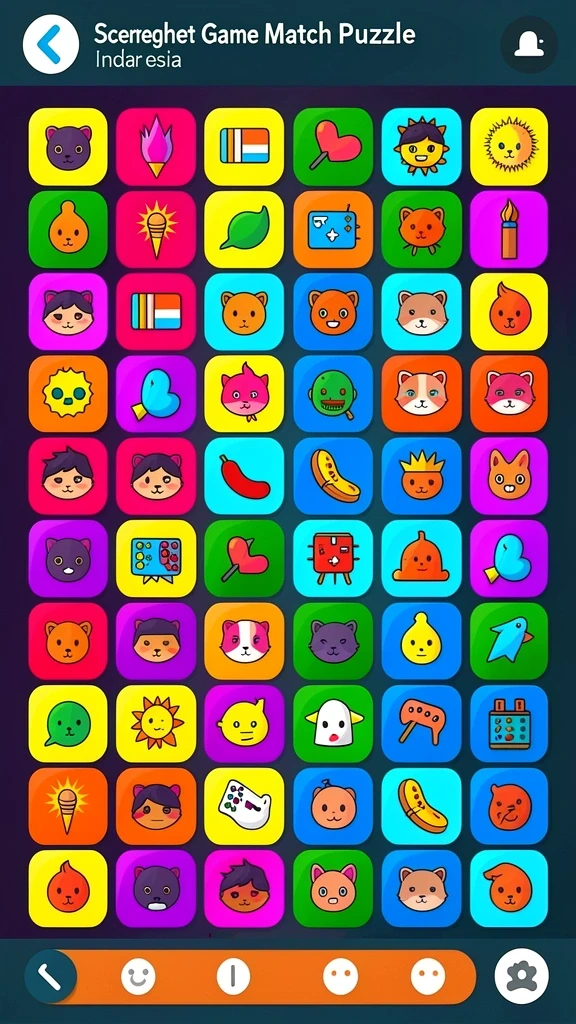Select the red square robot tile
The image size is (576, 1024).
(x=333, y=558)
